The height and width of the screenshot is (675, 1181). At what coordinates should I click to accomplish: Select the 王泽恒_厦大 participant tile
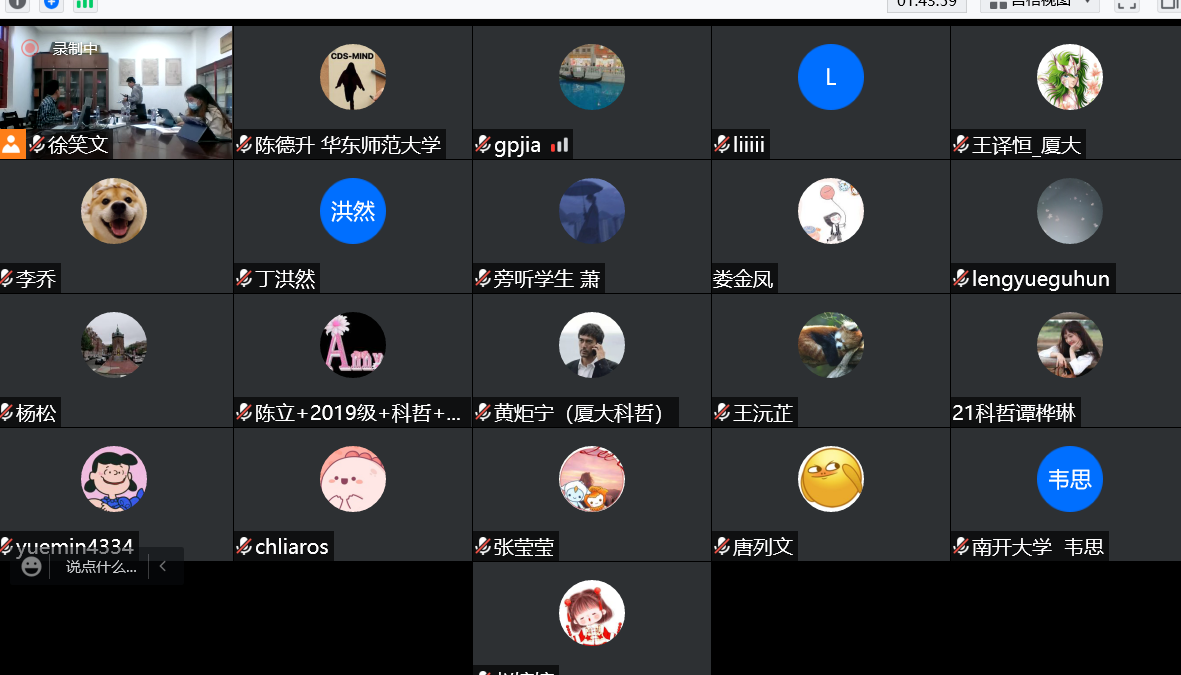pyautogui.click(x=1069, y=90)
